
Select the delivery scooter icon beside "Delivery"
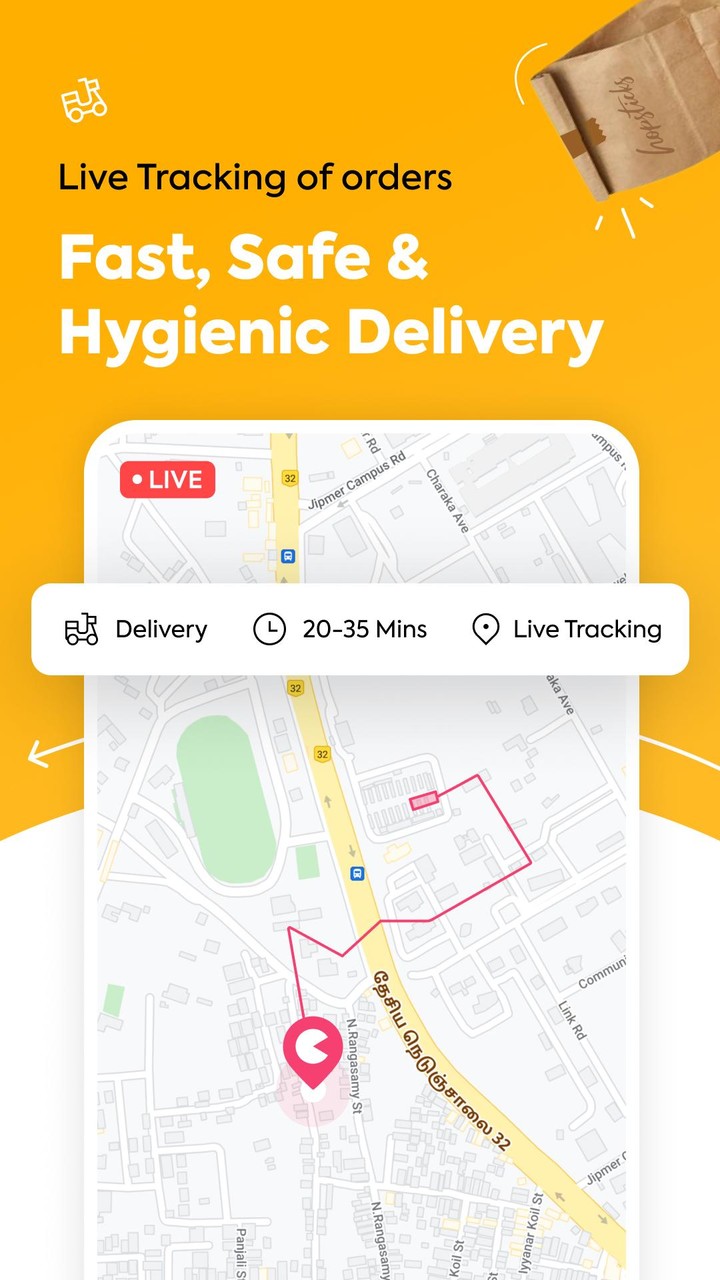point(83,629)
